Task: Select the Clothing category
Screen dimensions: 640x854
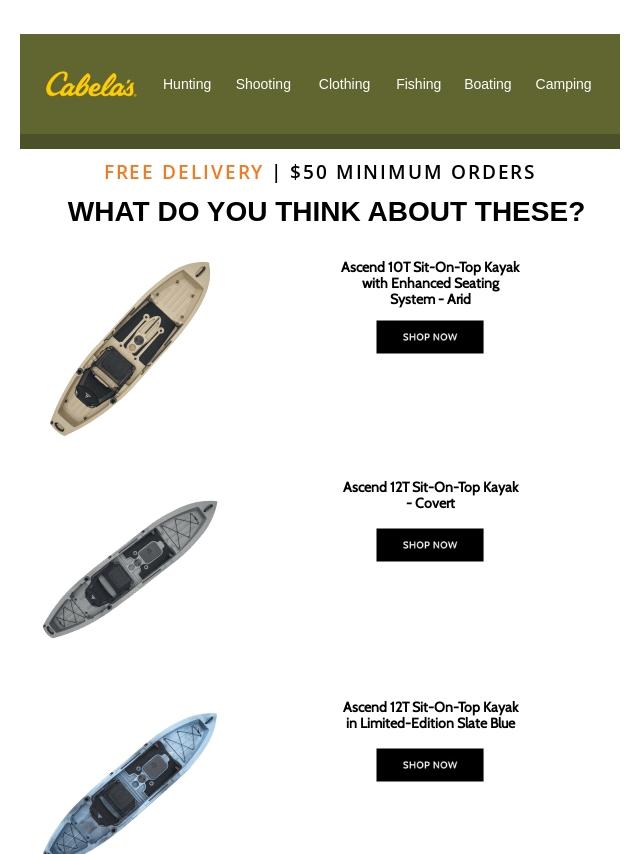Action: pyautogui.click(x=344, y=84)
